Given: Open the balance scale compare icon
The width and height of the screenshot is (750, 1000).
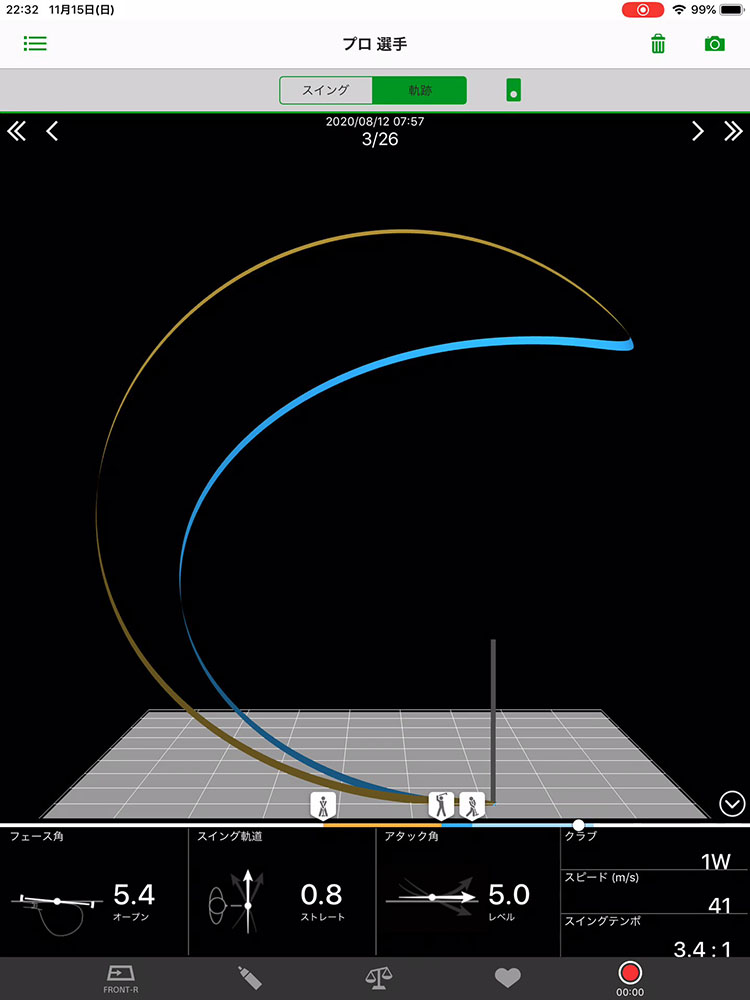Looking at the screenshot, I should pos(377,977).
